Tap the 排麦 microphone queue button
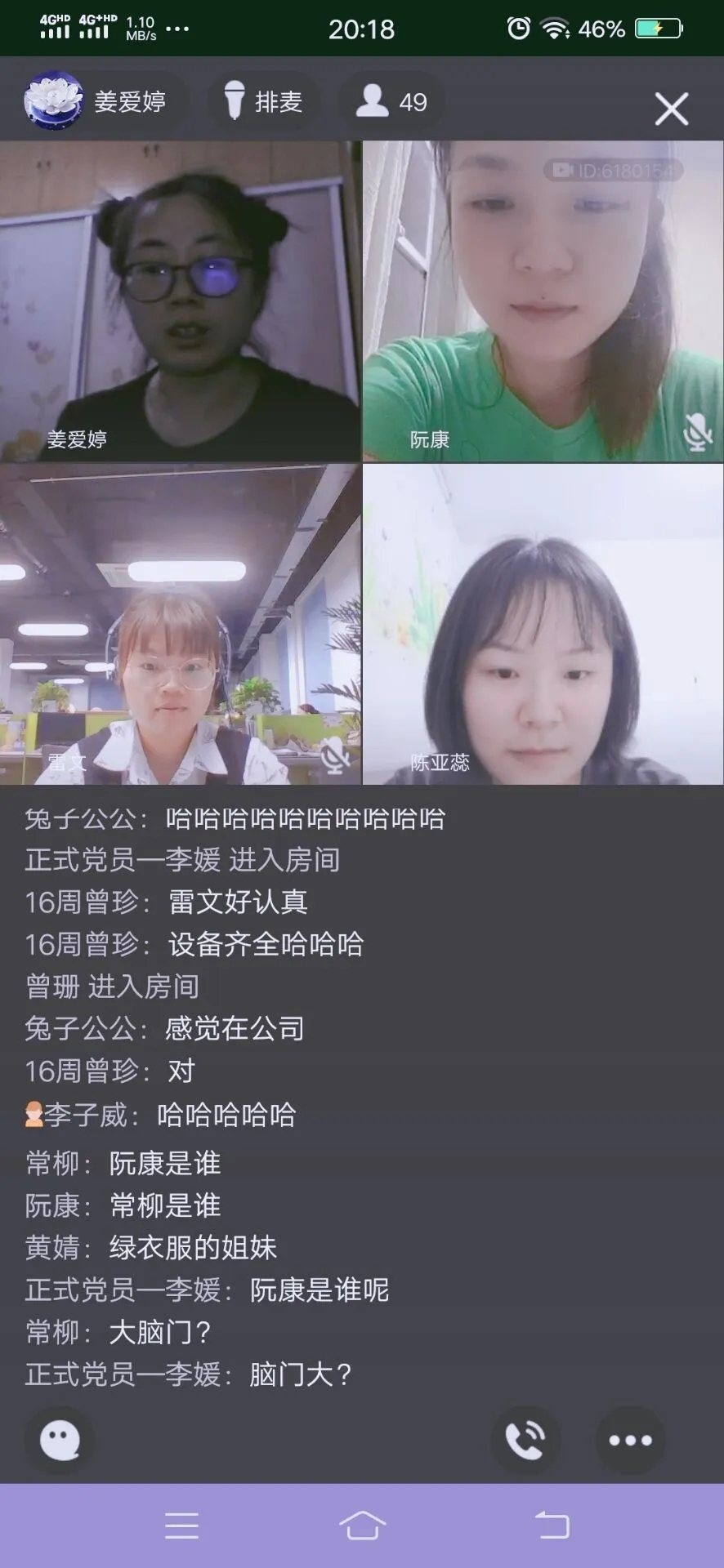 click(x=263, y=101)
